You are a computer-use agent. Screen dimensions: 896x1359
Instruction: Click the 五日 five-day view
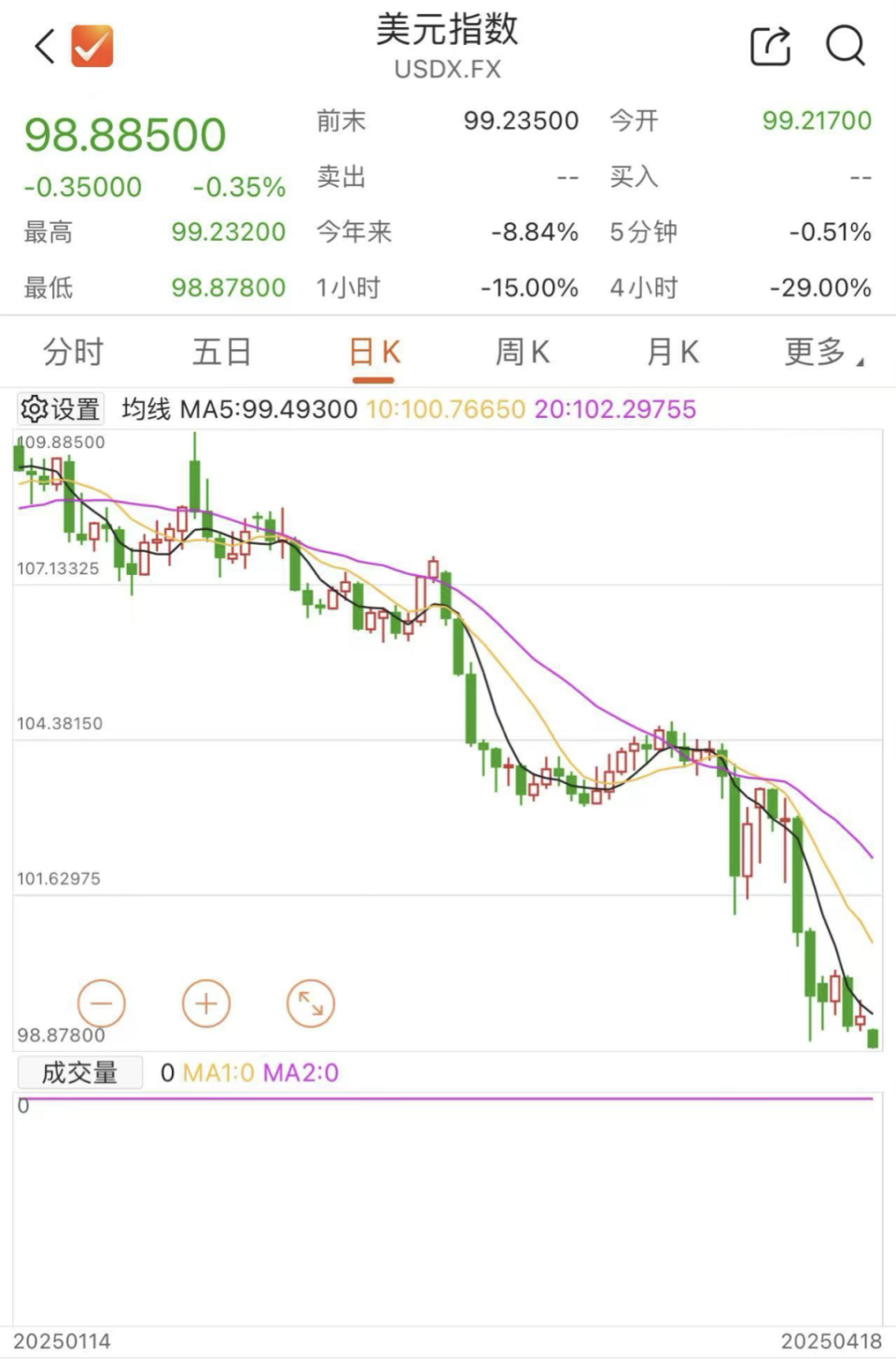click(x=221, y=353)
